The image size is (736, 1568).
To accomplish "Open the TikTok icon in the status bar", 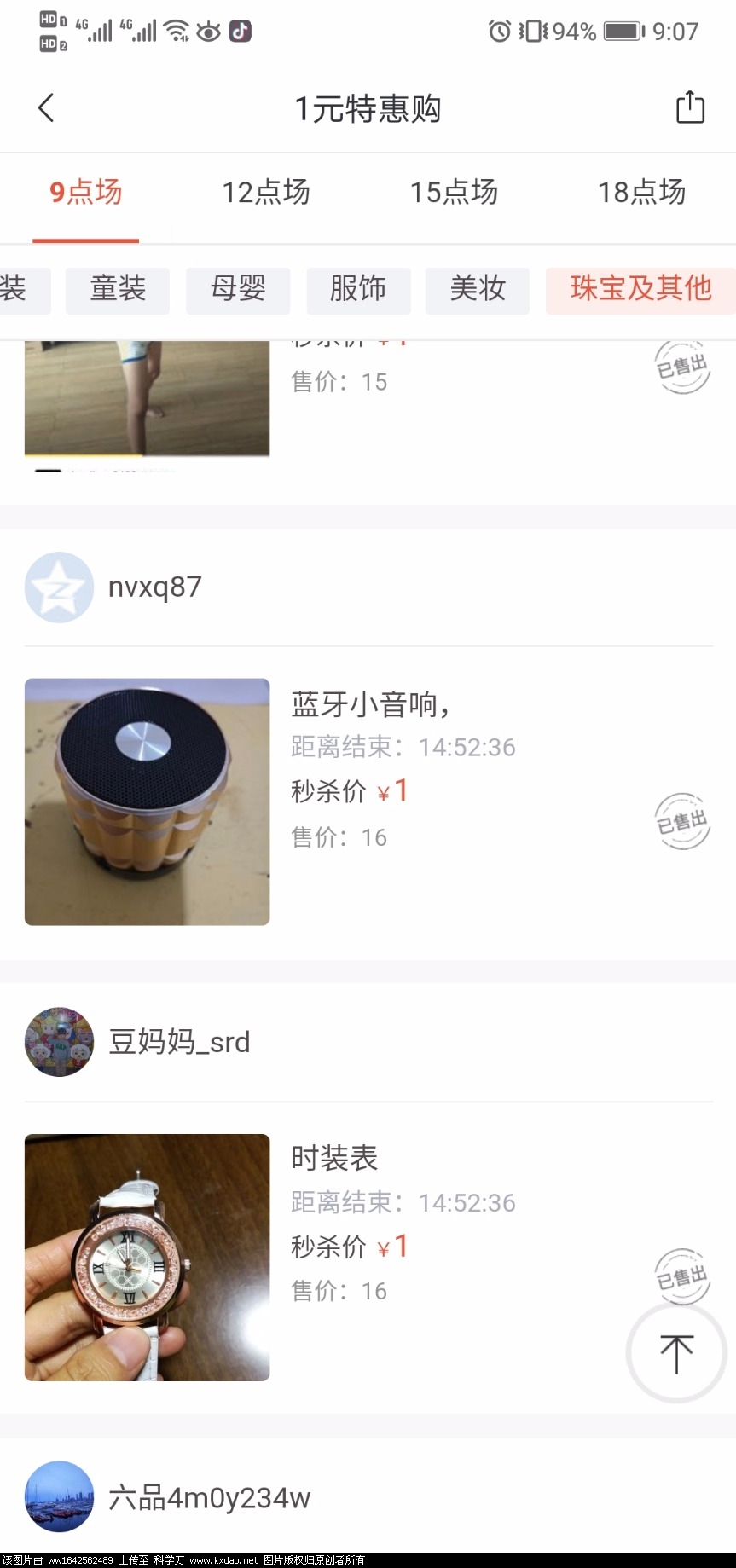I will (x=239, y=31).
